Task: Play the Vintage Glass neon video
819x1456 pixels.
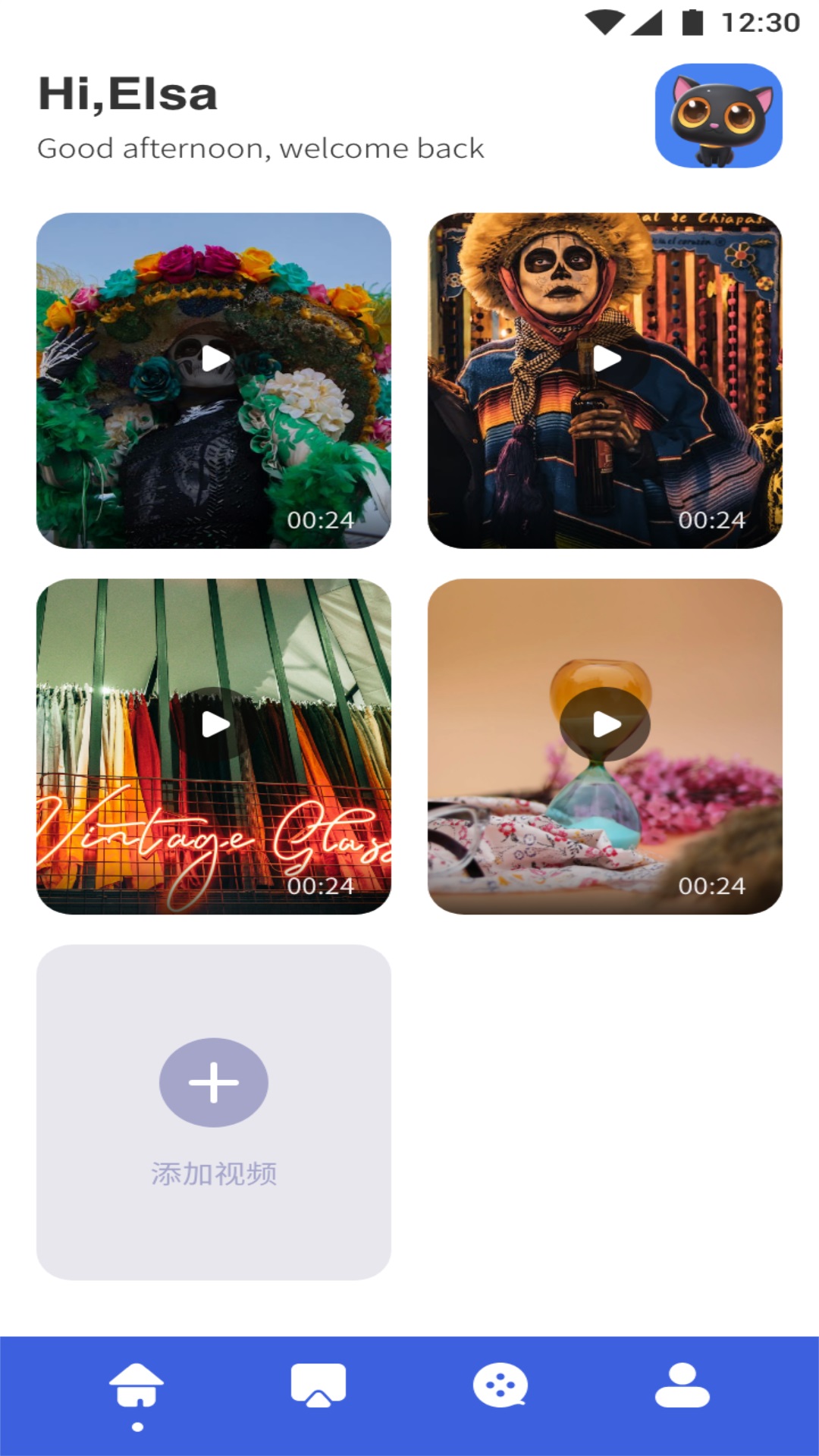Action: point(213,724)
